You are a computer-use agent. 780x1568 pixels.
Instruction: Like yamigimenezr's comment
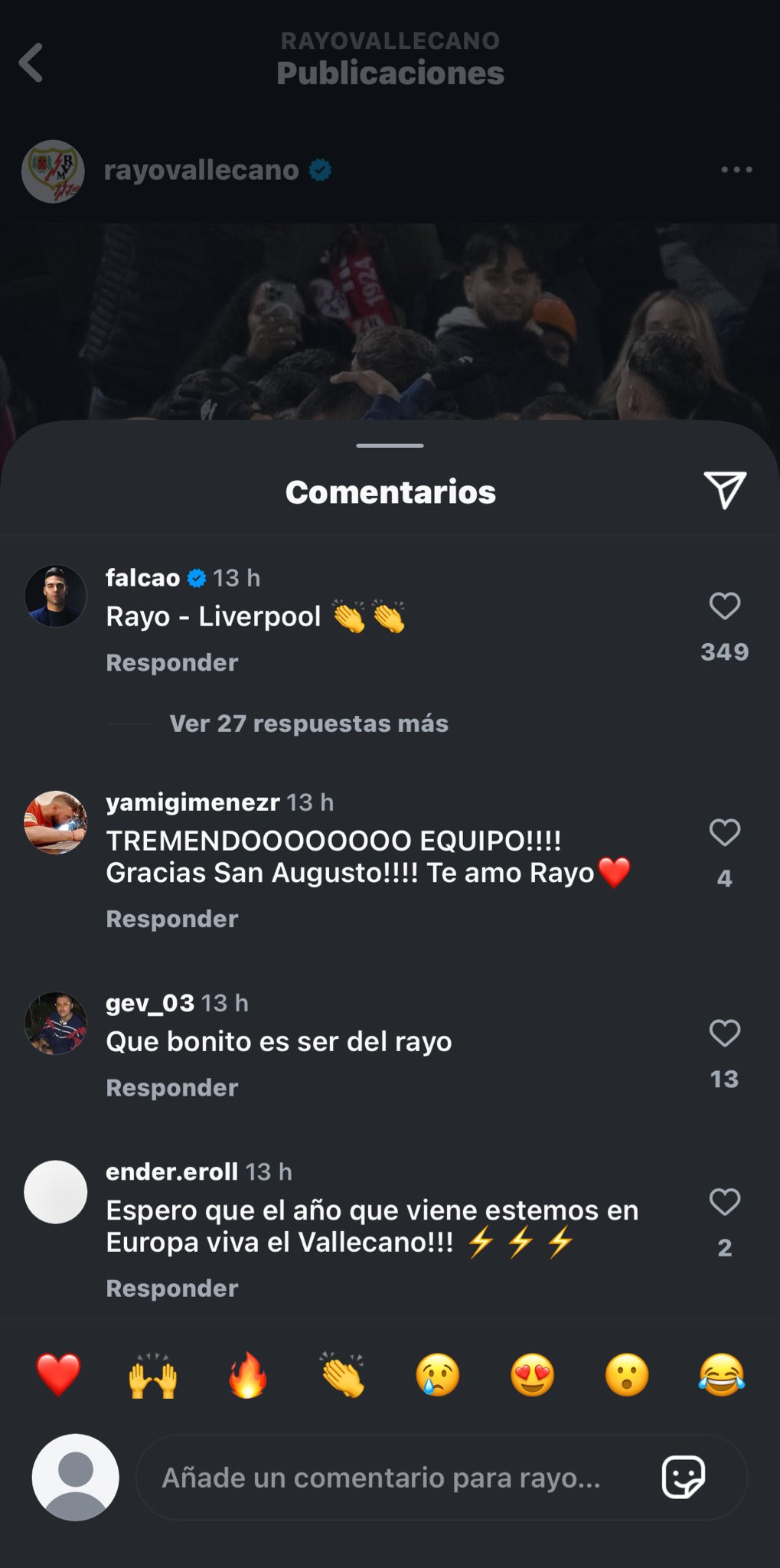pyautogui.click(x=724, y=832)
